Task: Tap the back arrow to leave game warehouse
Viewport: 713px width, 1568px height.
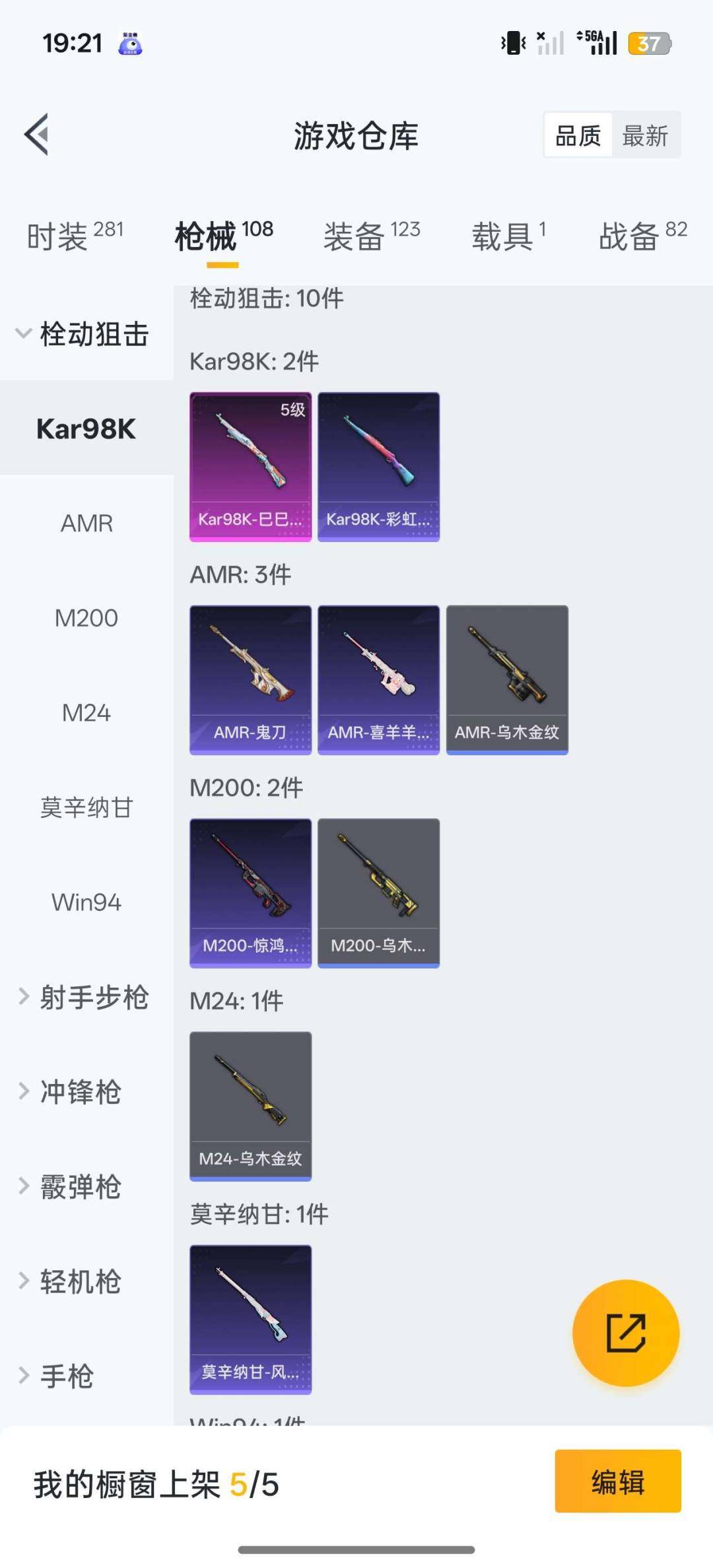Action: point(36,135)
